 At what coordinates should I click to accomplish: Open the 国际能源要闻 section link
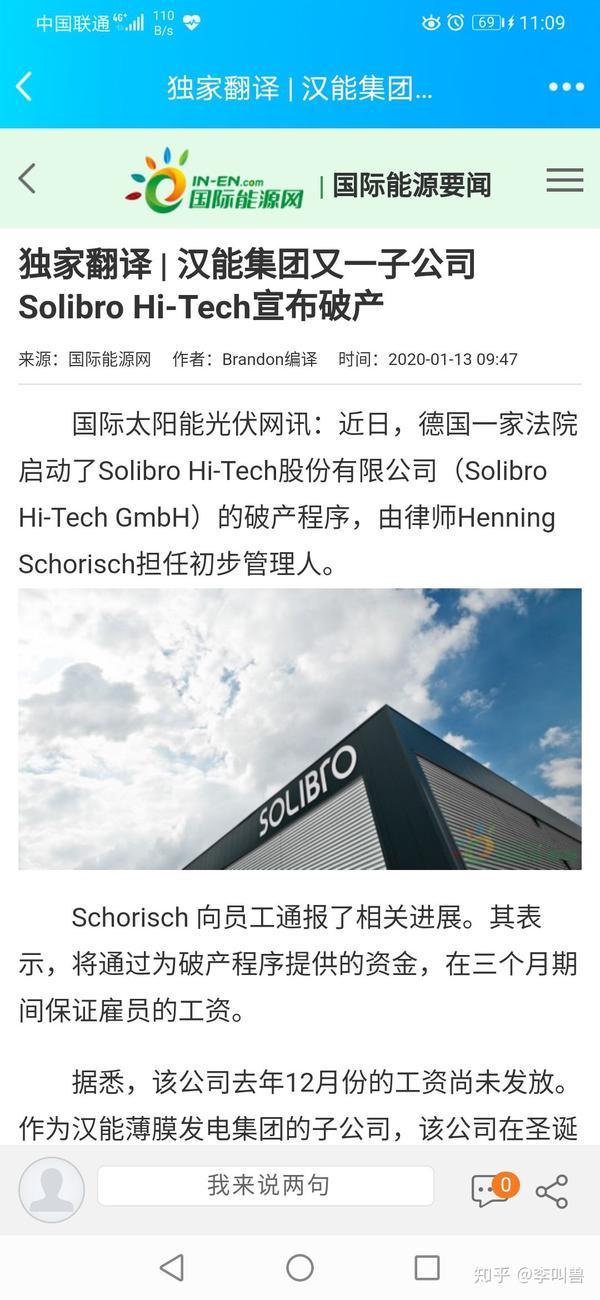(412, 184)
